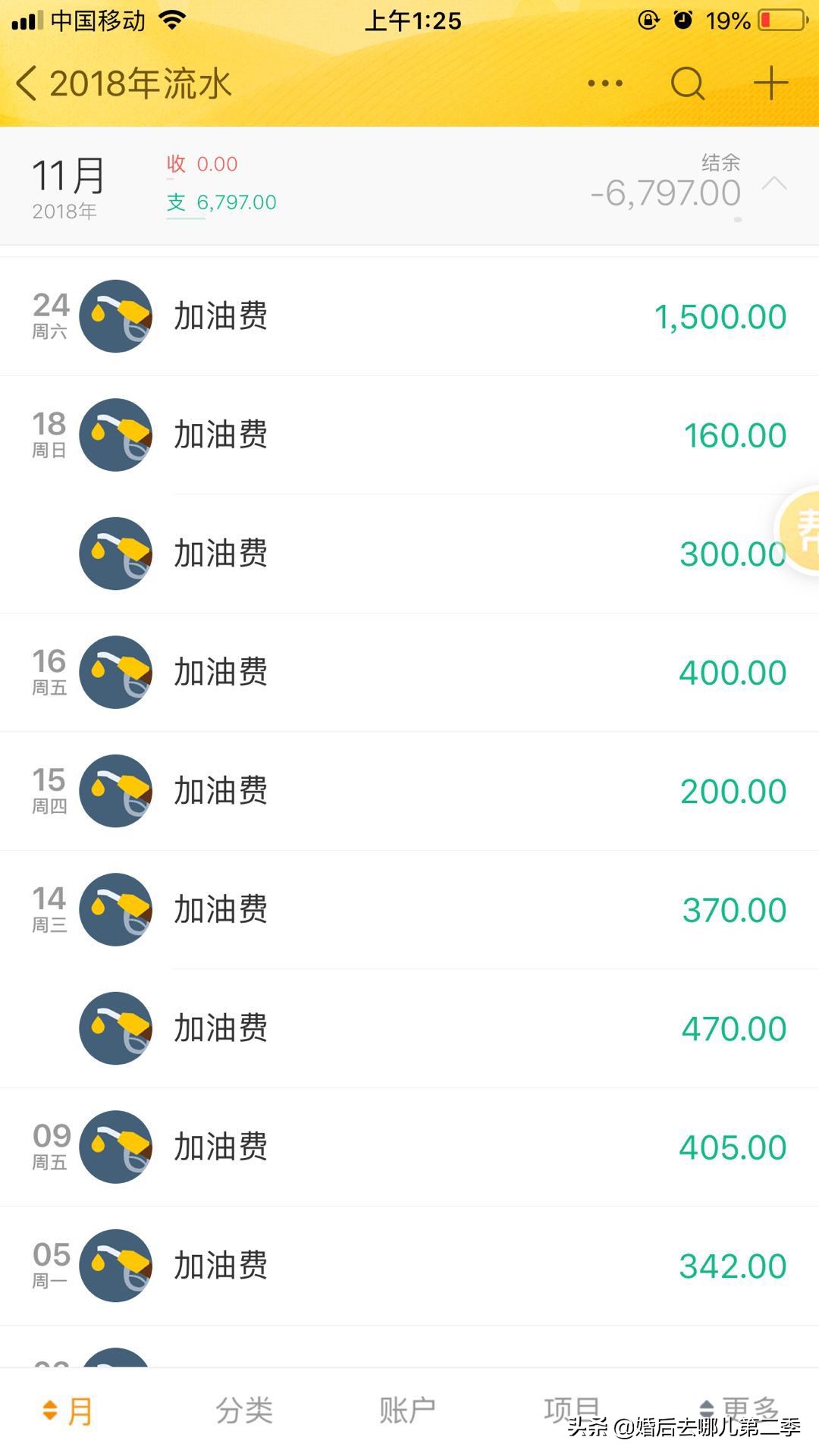Screen dimensions: 819x1456
Task: Tap the plus icon to add a record
Action: (770, 83)
